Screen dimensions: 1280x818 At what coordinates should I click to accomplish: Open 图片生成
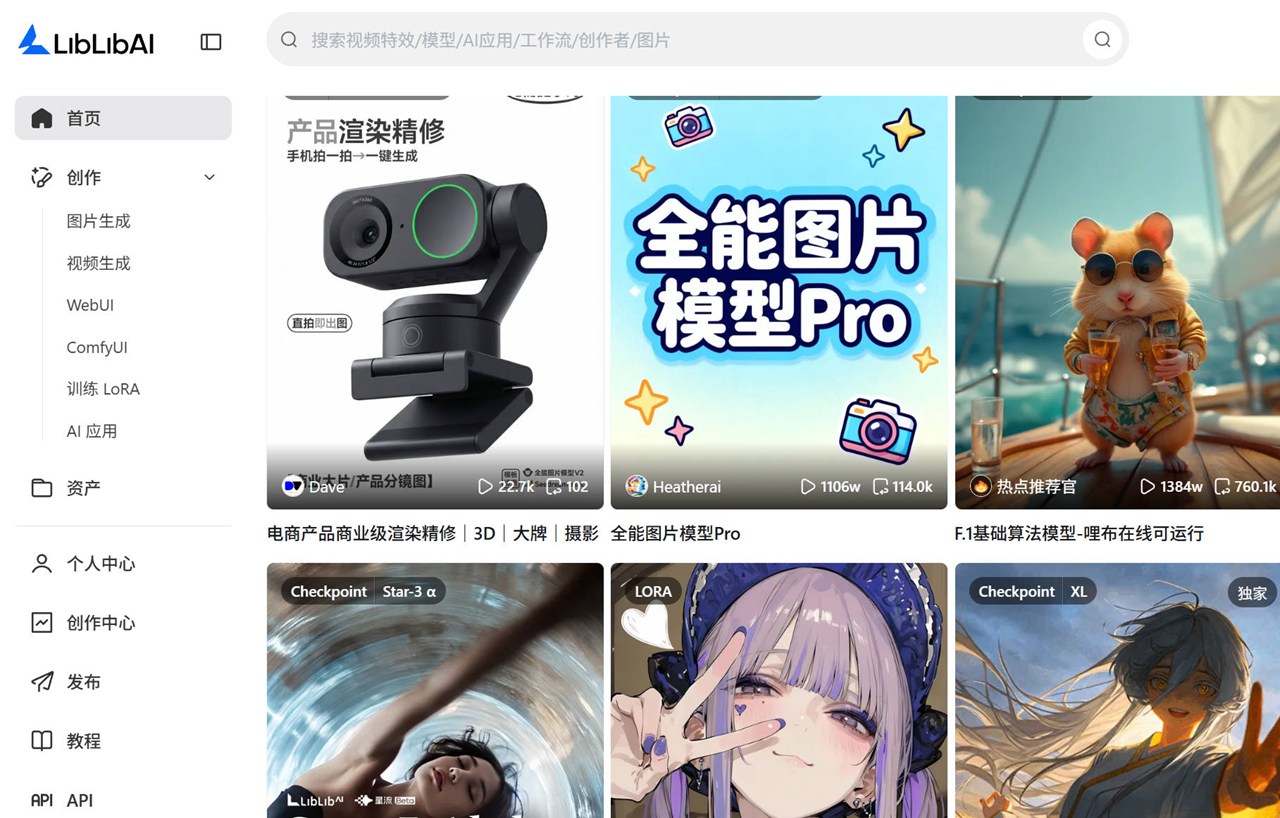pyautogui.click(x=99, y=221)
